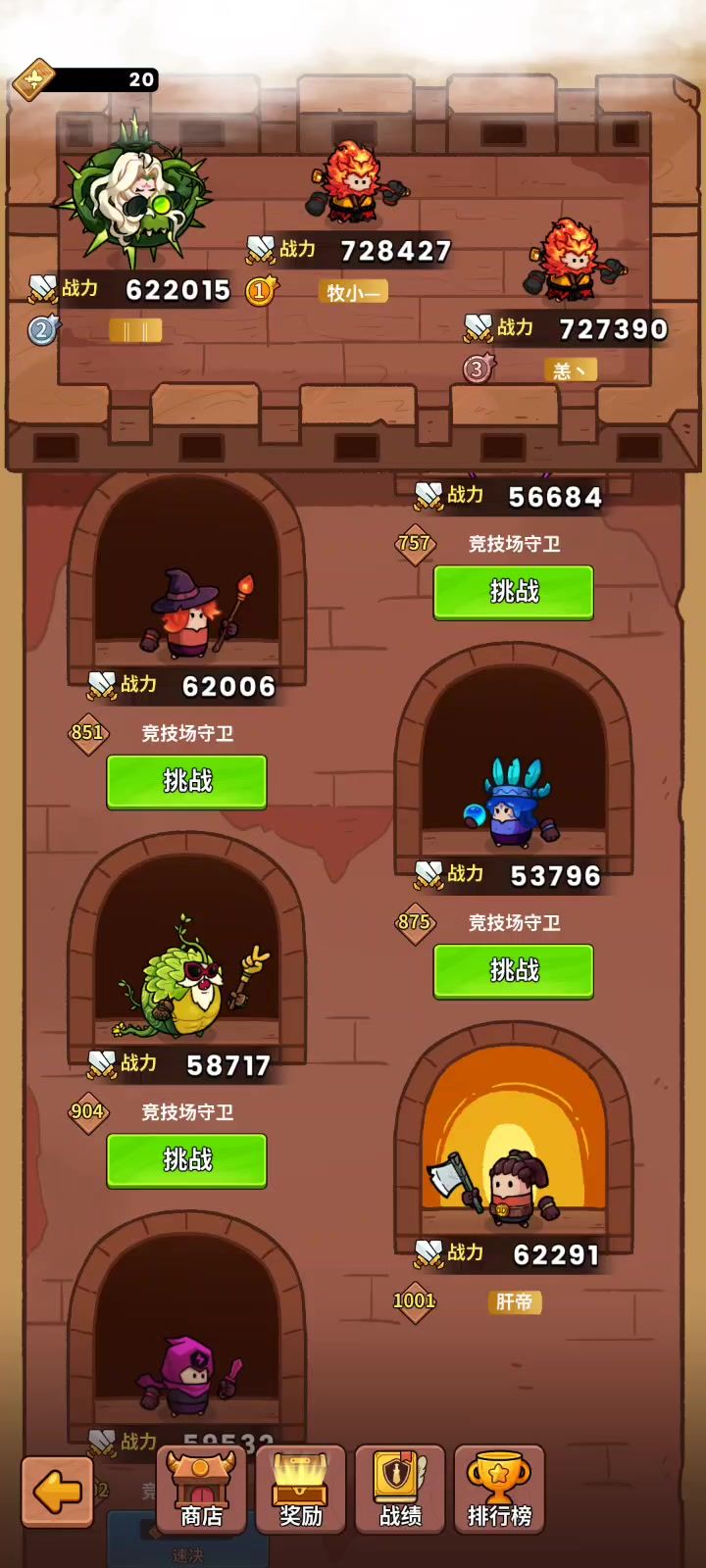Open the 排行榜 leaderboard
The width and height of the screenshot is (706, 1568).
pyautogui.click(x=499, y=1490)
